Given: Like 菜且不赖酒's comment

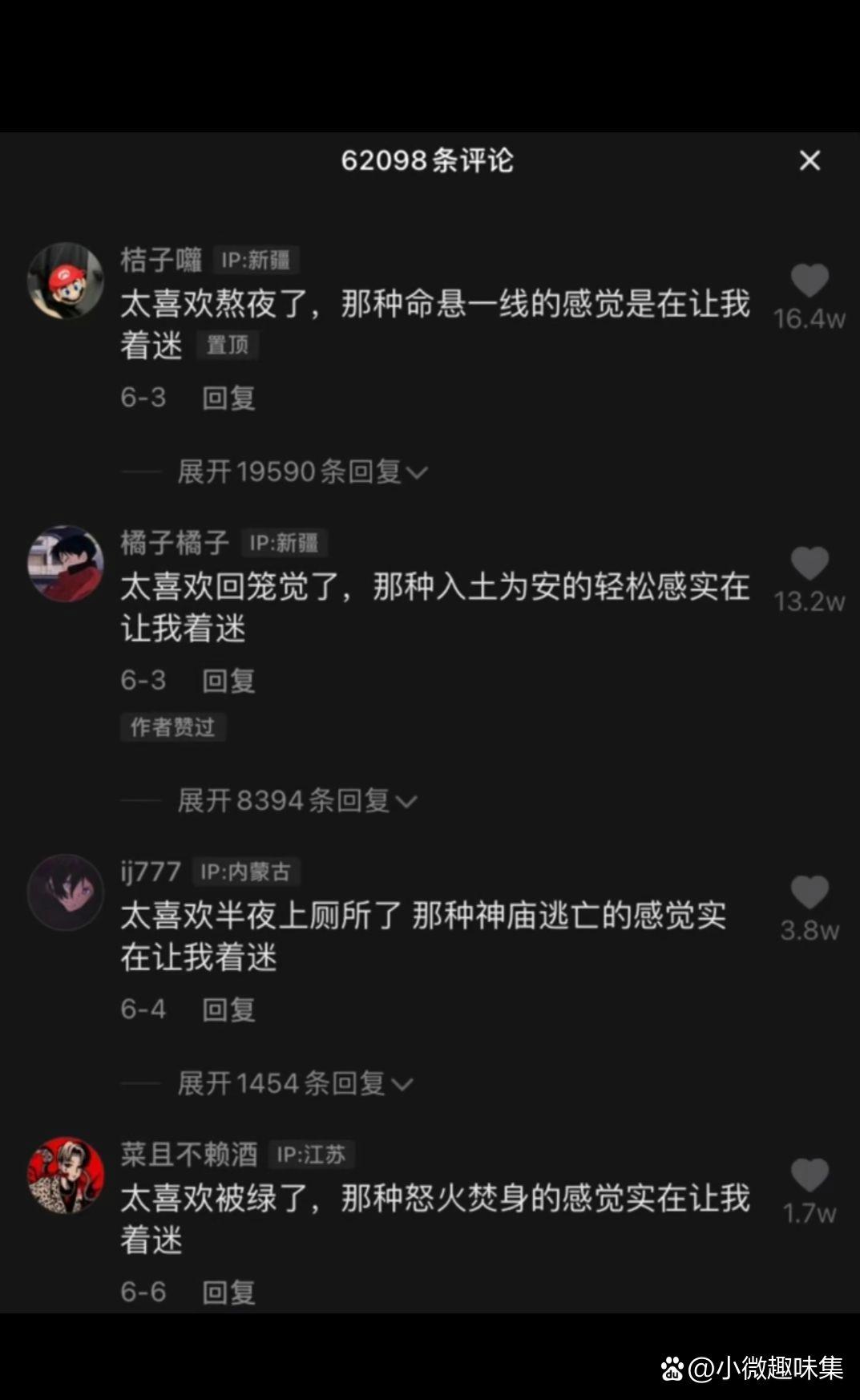Looking at the screenshot, I should click(x=810, y=1175).
